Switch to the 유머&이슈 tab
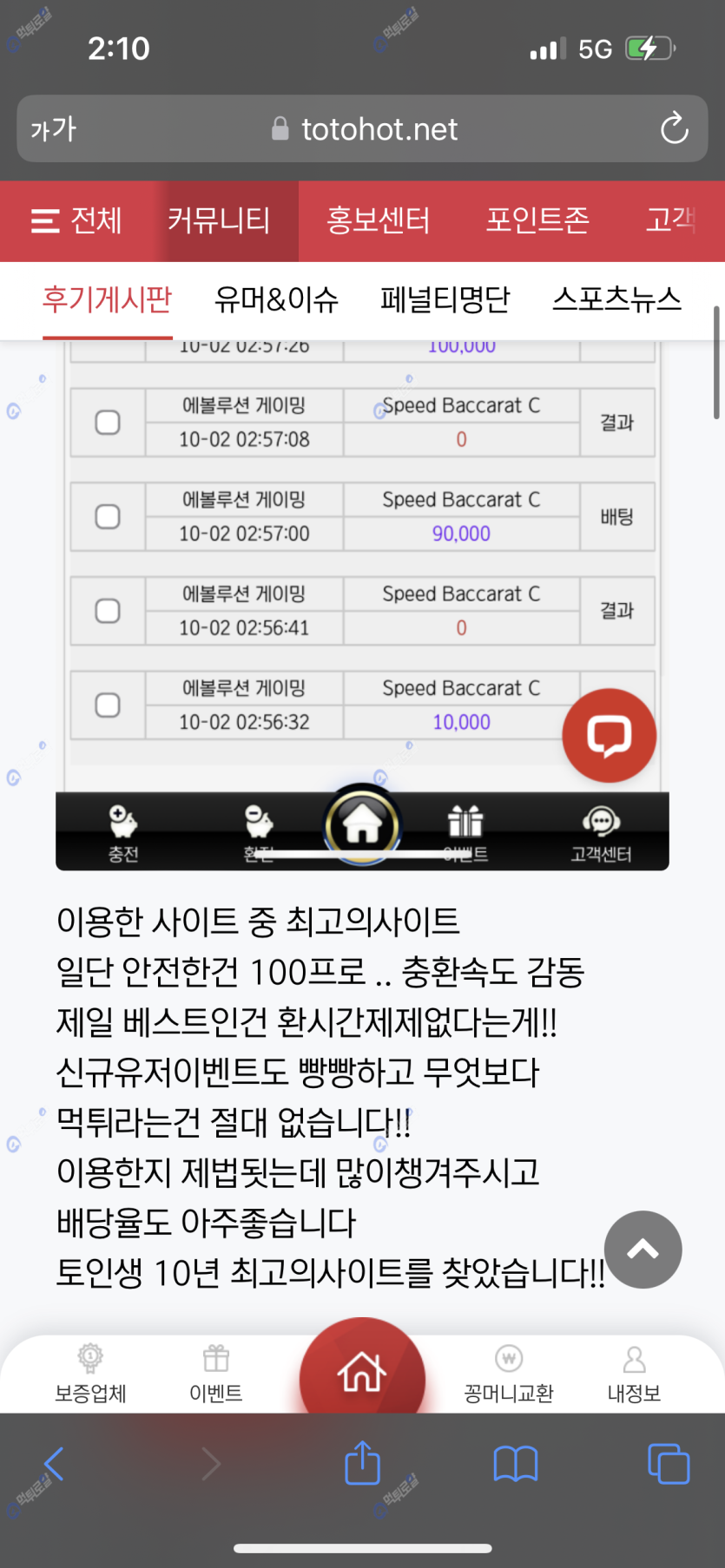725x1568 pixels. pyautogui.click(x=276, y=300)
